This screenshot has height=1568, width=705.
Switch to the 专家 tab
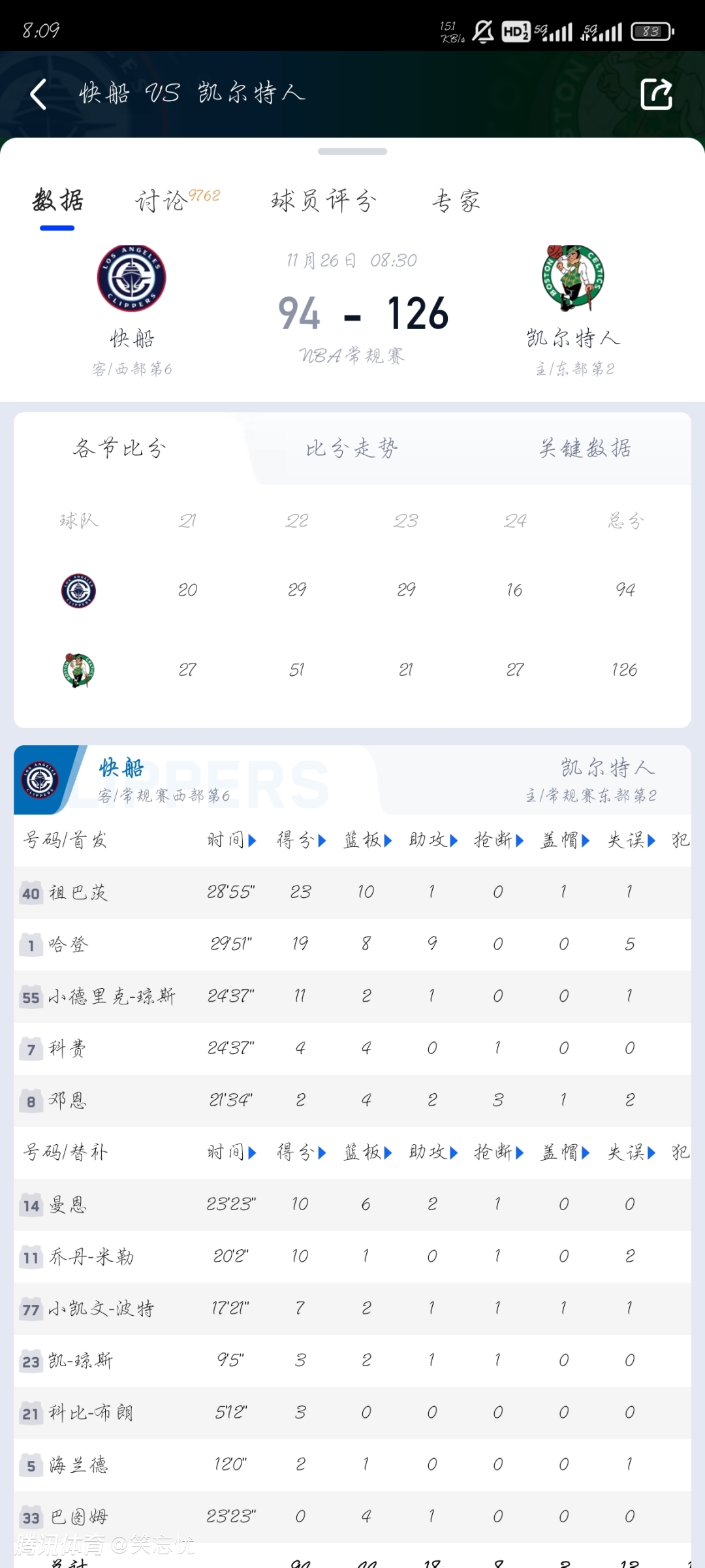[x=456, y=200]
